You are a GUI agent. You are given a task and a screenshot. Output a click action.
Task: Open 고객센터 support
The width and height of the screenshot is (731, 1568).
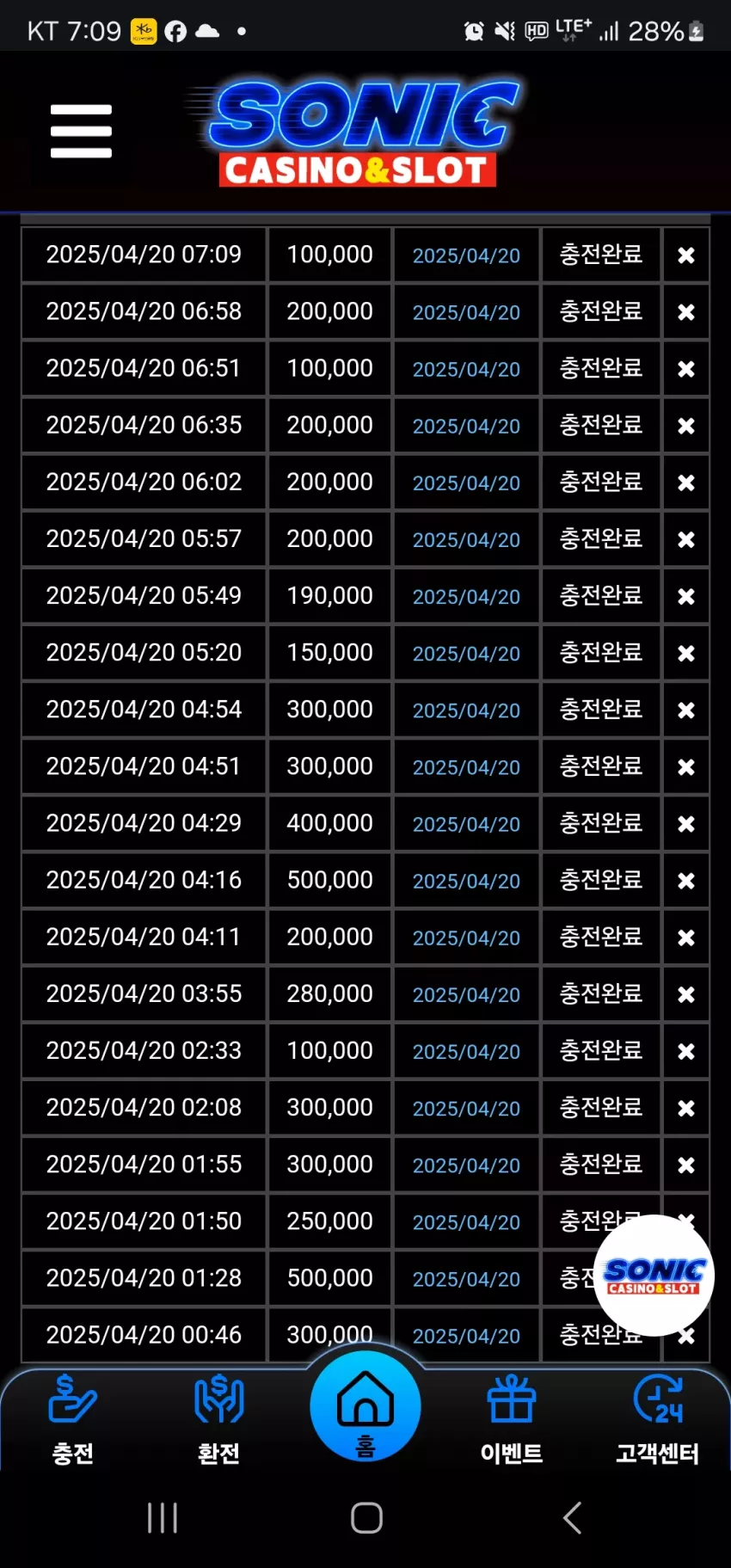[x=658, y=1420]
